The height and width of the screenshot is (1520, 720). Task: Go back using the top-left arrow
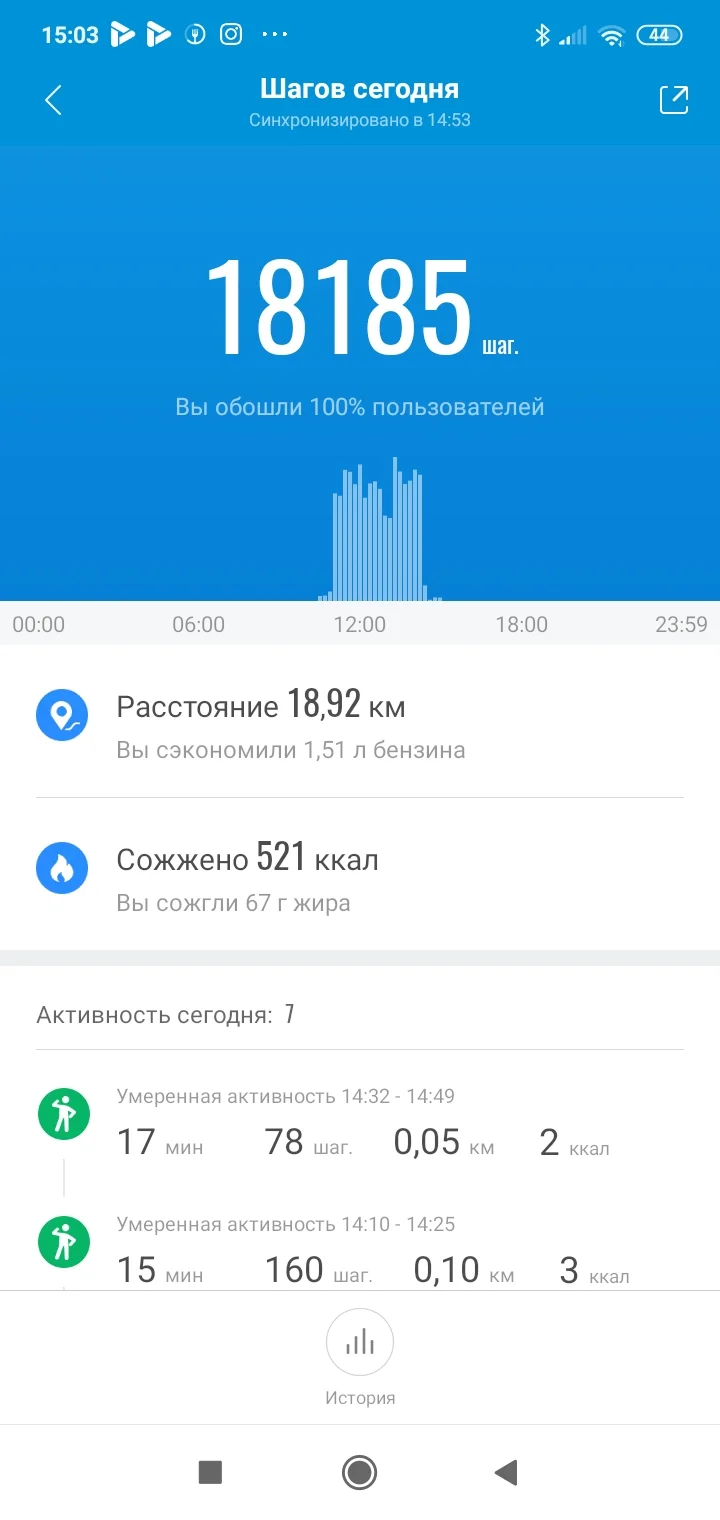tap(54, 100)
